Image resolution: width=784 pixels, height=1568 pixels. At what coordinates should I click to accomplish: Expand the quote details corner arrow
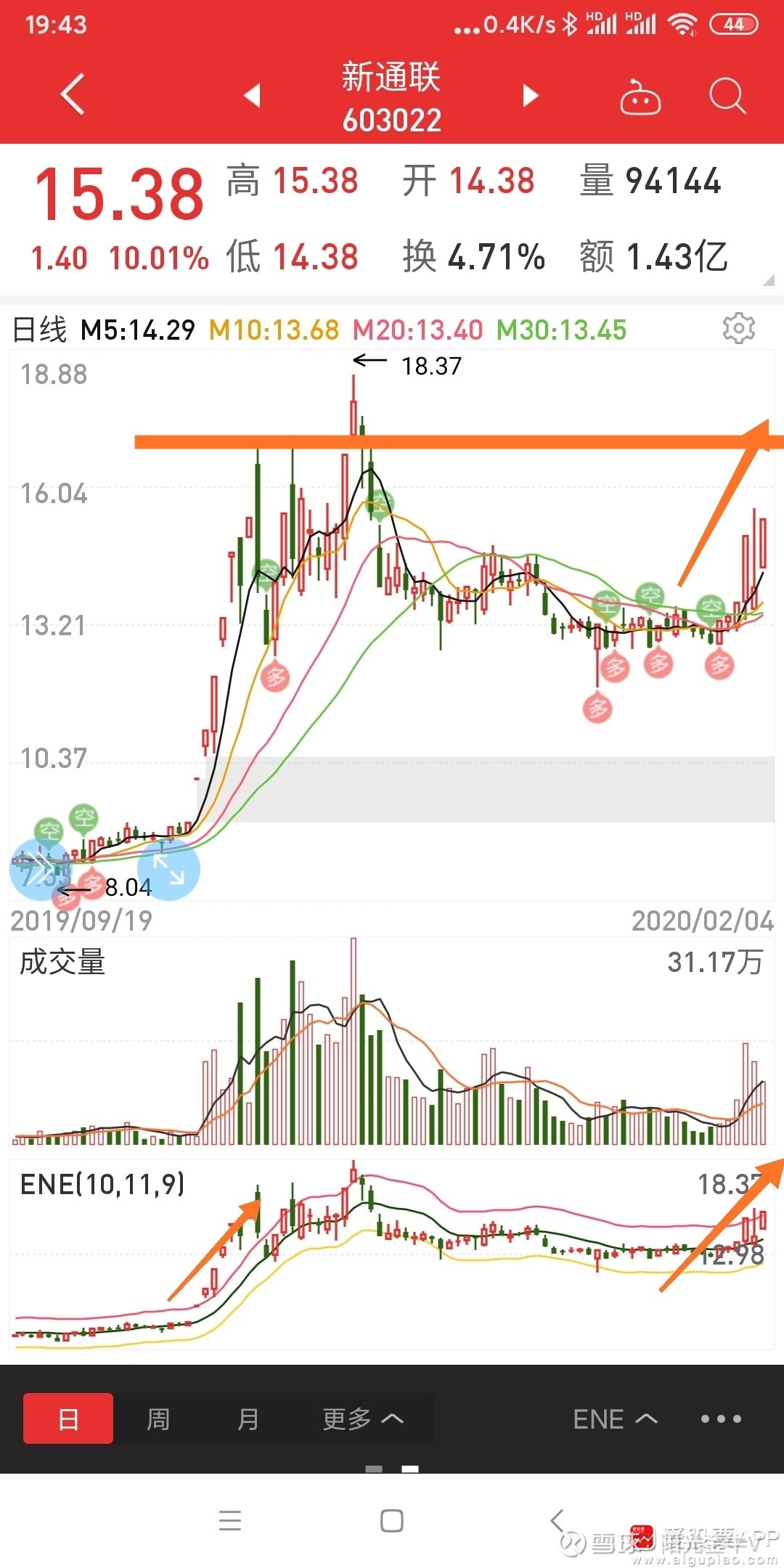point(769,280)
